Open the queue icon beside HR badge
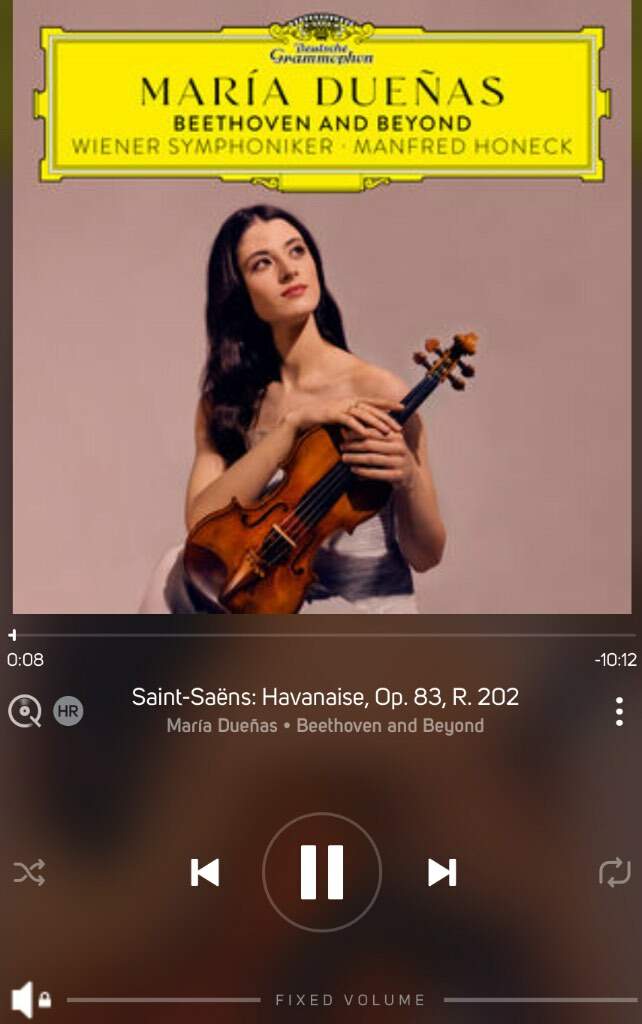 25,711
